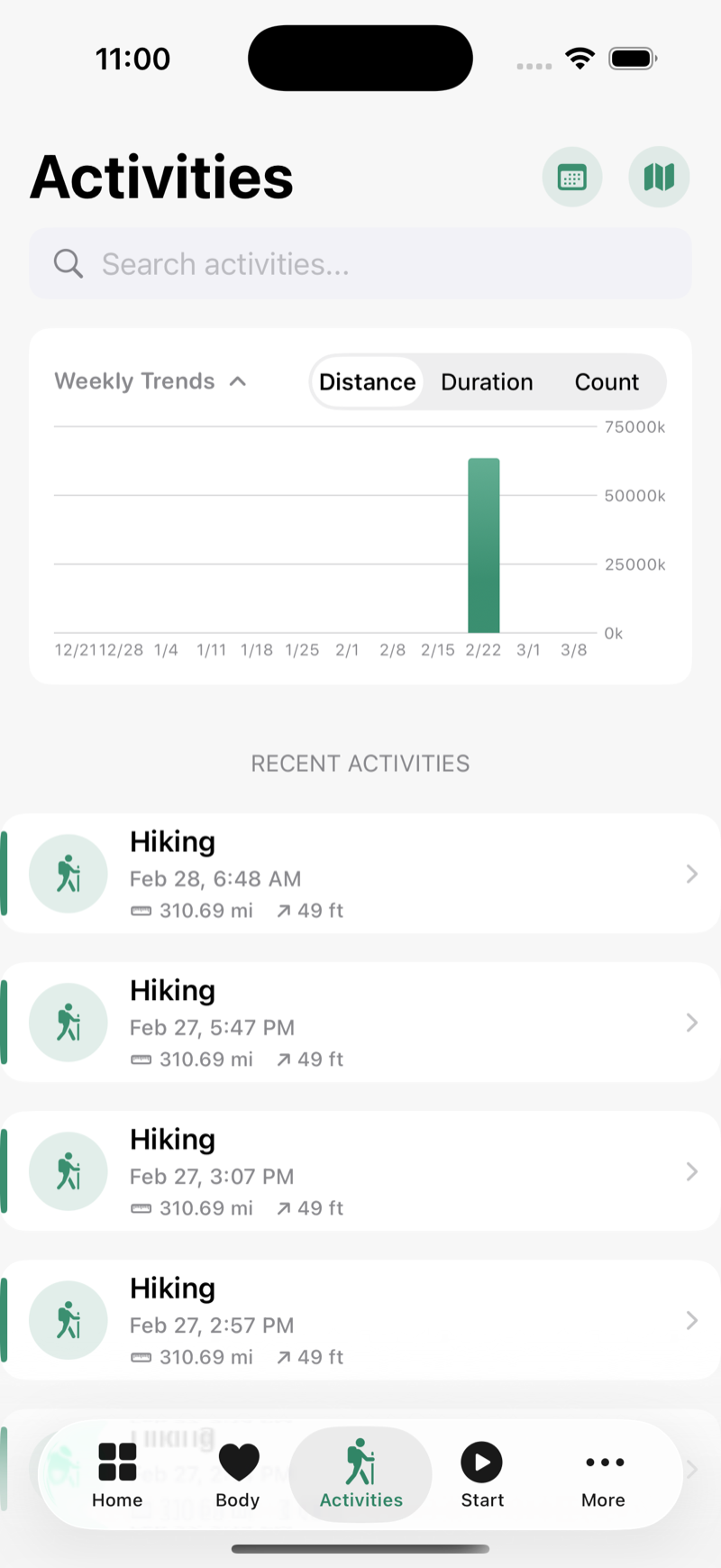Screen dimensions: 721x1568
Task: Open details chevron on Feb 27, 5:47 PM hike
Action: 690,1022
